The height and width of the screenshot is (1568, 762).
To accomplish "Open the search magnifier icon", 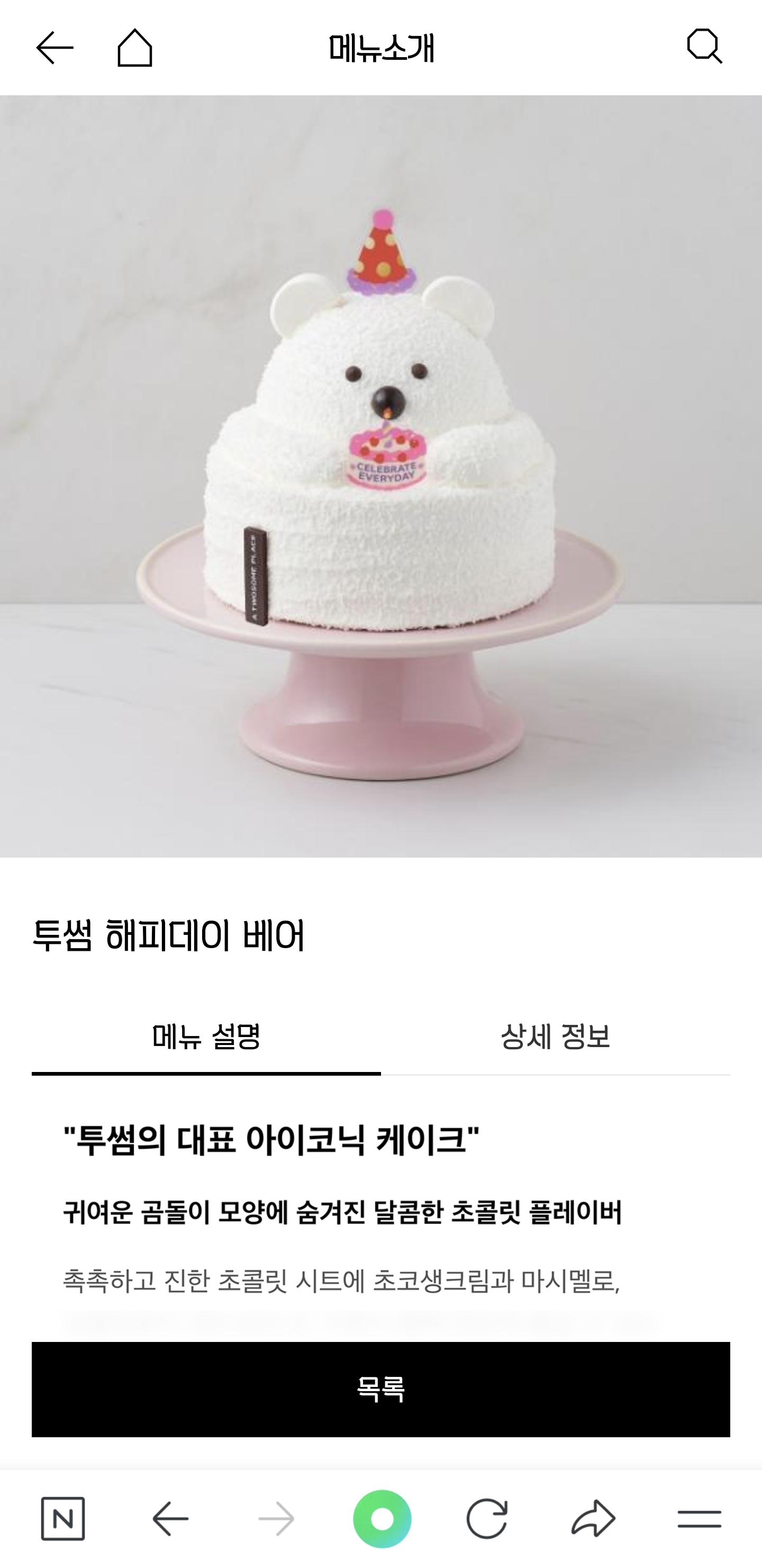I will point(704,47).
